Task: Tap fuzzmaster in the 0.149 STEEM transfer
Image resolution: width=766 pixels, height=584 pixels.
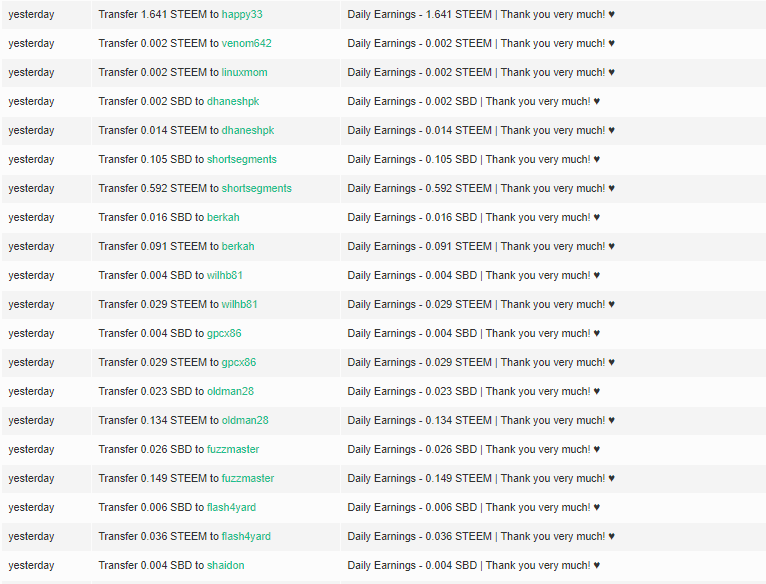Action: 248,478
